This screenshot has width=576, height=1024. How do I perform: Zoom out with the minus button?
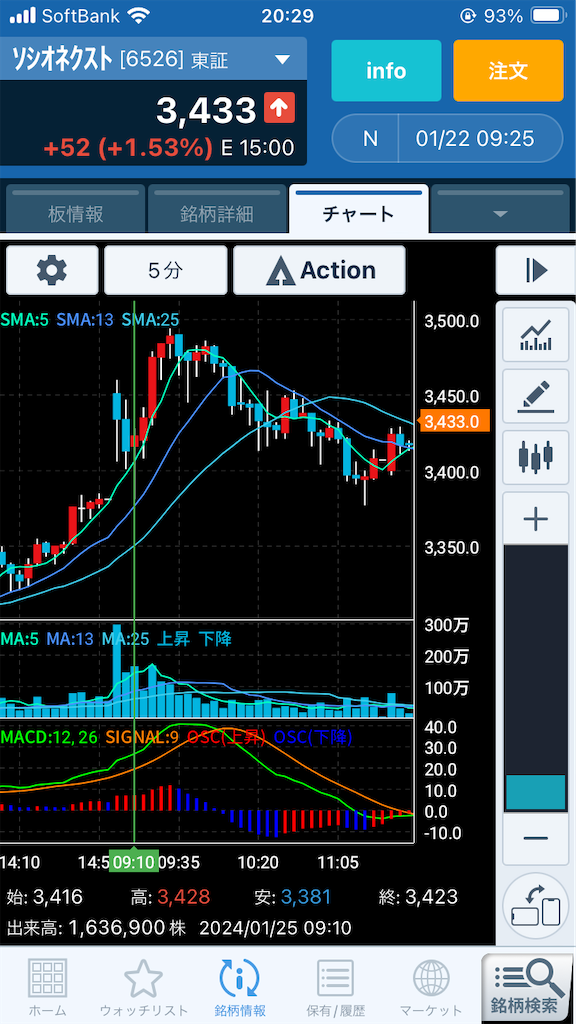pos(536,838)
